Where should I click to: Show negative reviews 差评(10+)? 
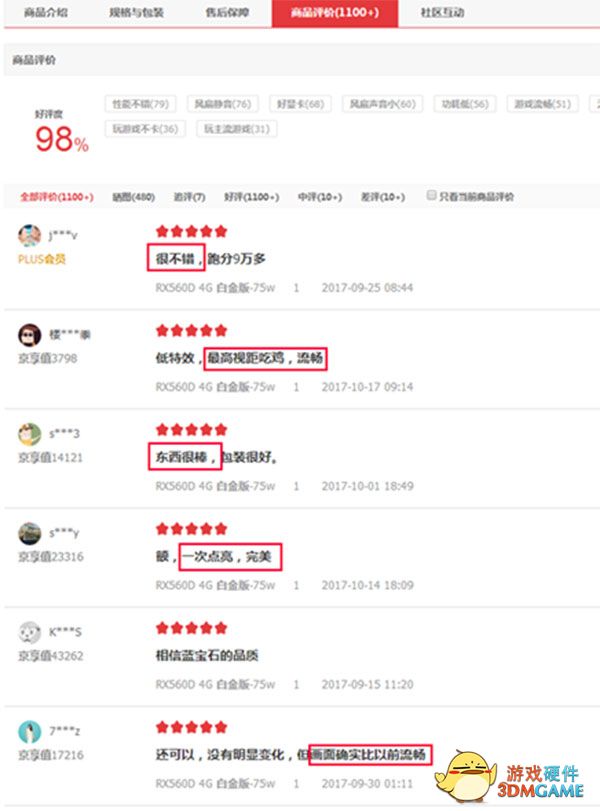pos(381,197)
